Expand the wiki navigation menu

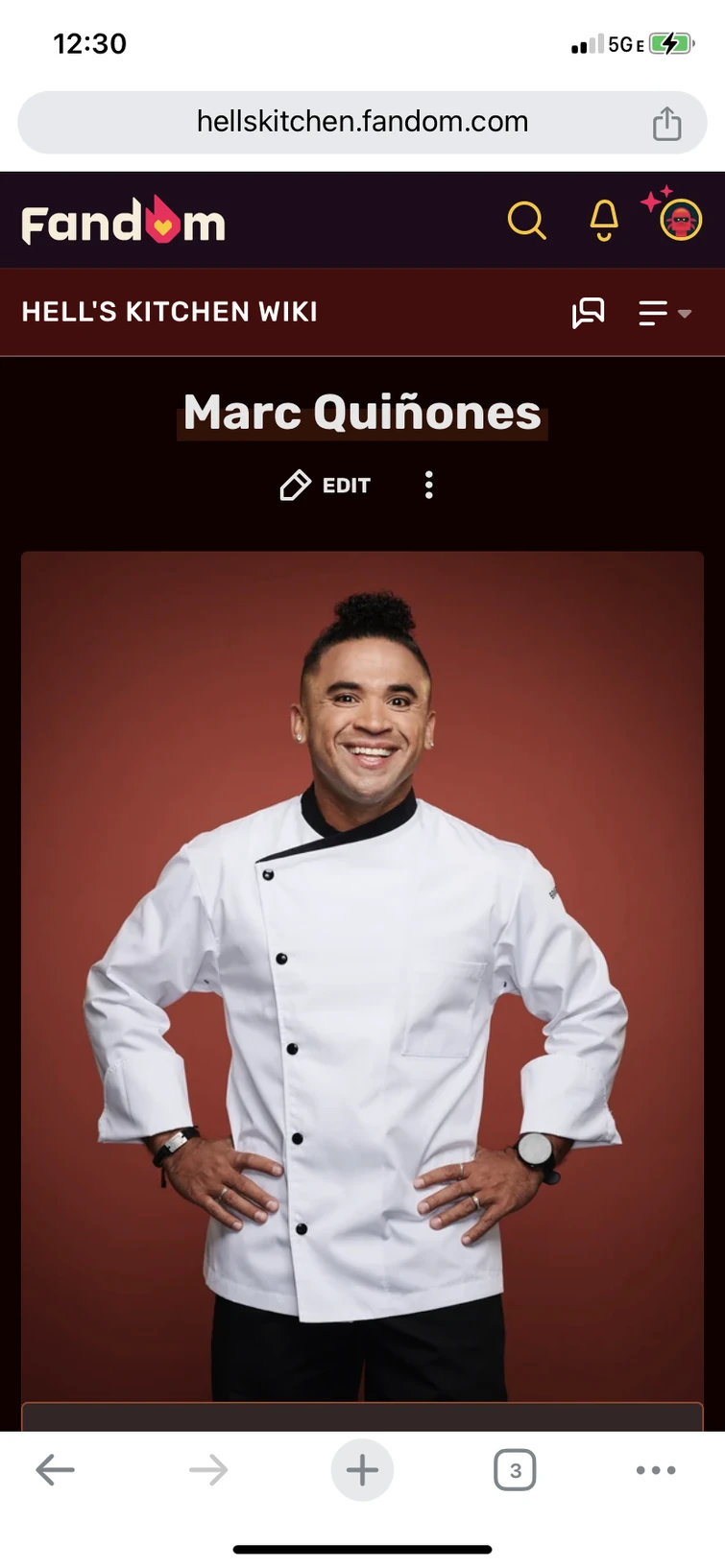tap(665, 313)
